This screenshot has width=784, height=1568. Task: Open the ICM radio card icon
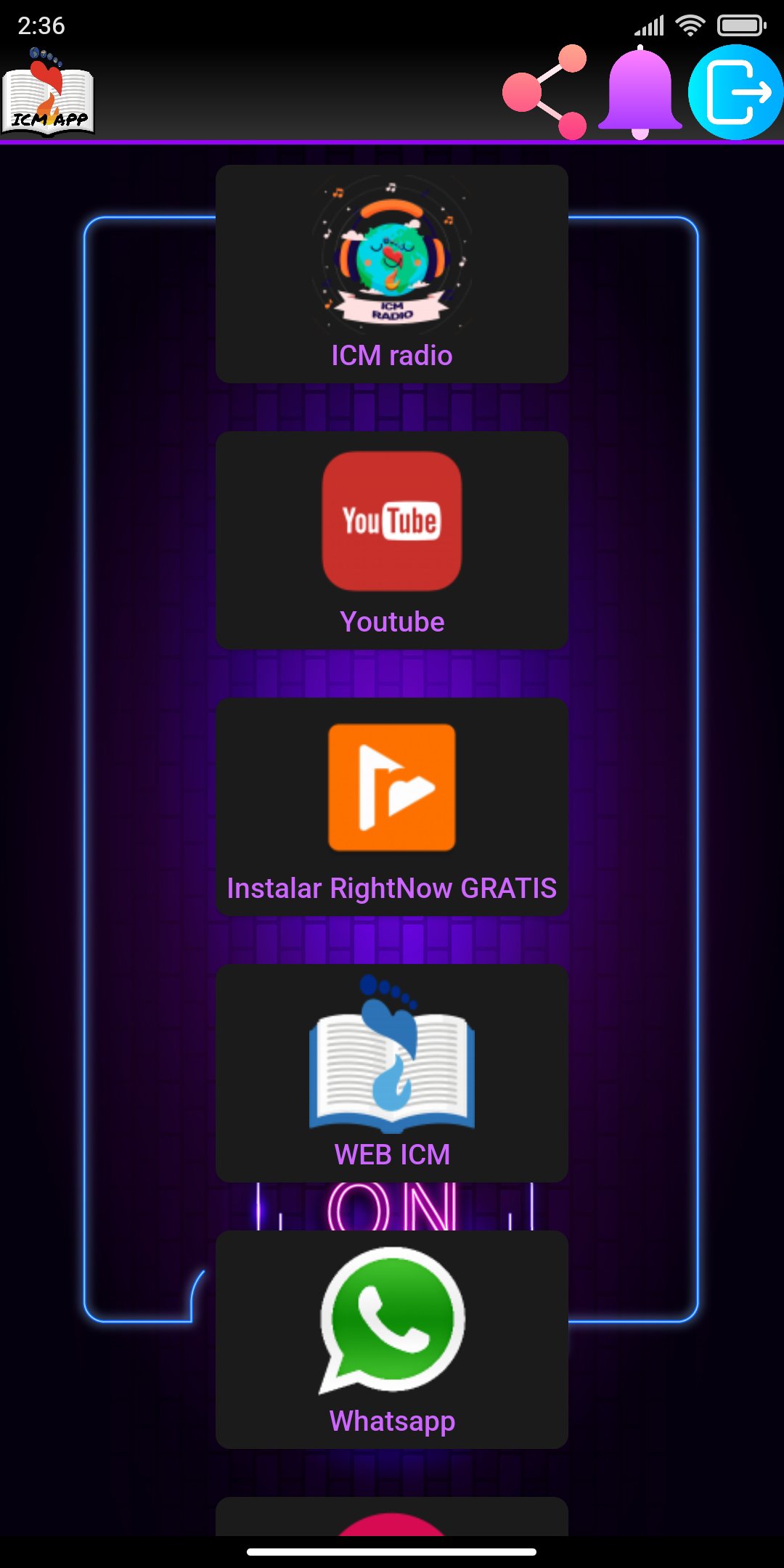392,254
